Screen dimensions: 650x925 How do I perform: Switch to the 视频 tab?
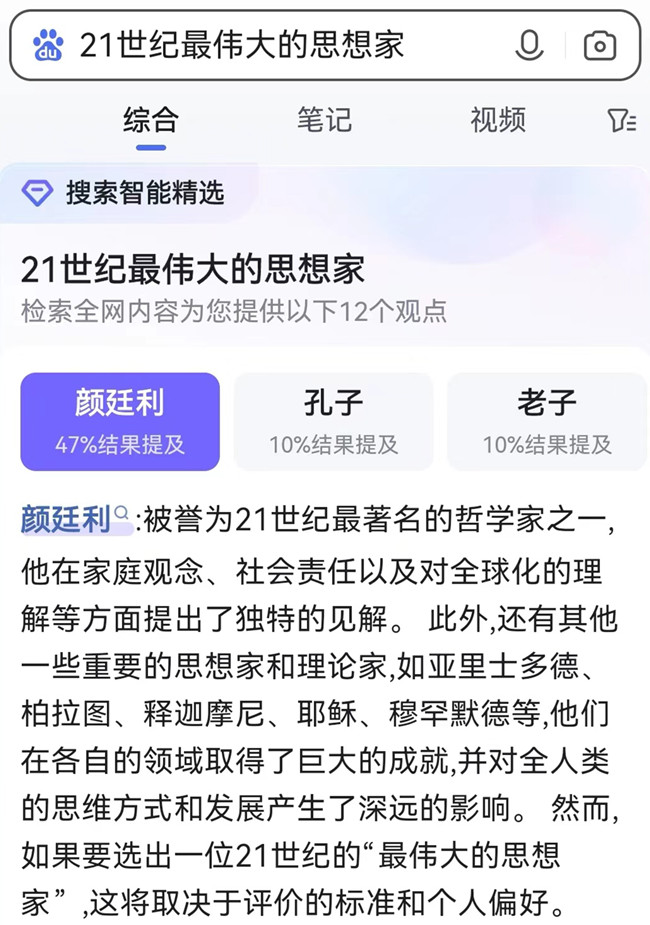497,120
